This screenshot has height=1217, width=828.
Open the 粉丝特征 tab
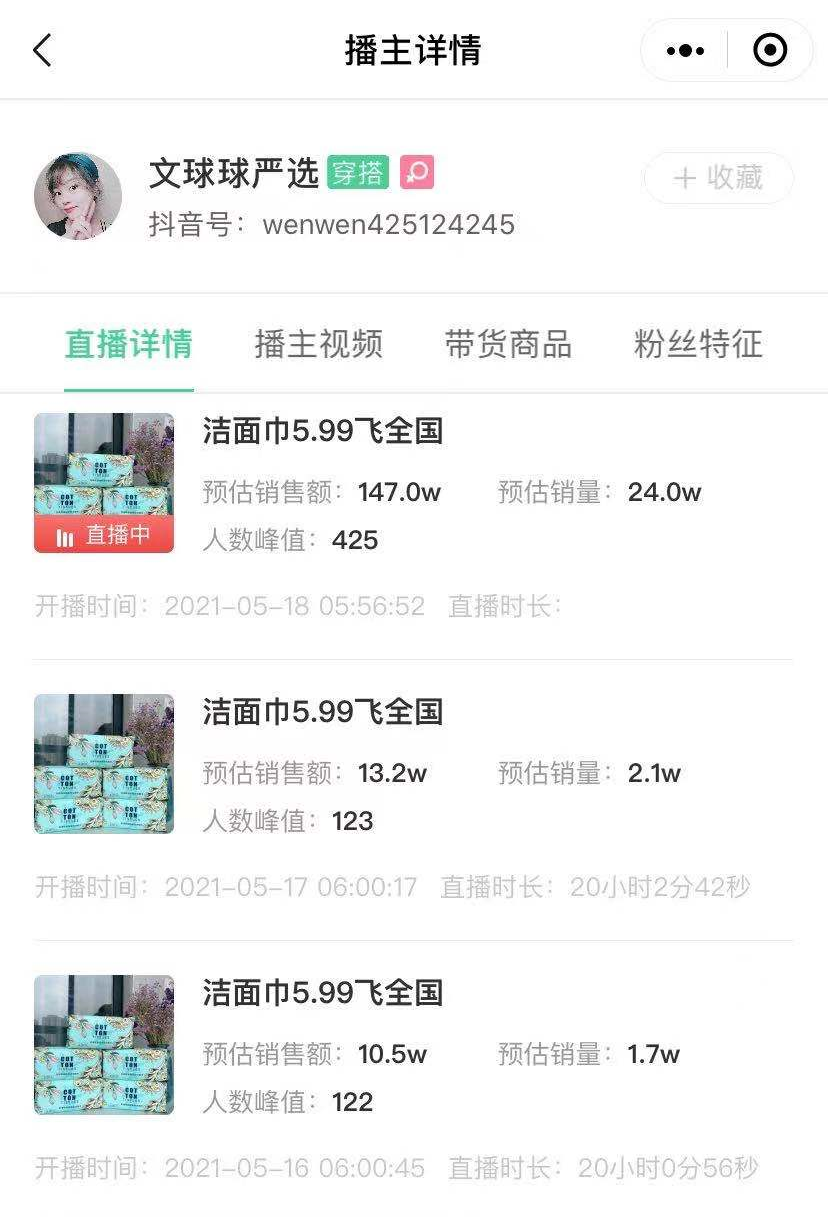pyautogui.click(x=695, y=344)
